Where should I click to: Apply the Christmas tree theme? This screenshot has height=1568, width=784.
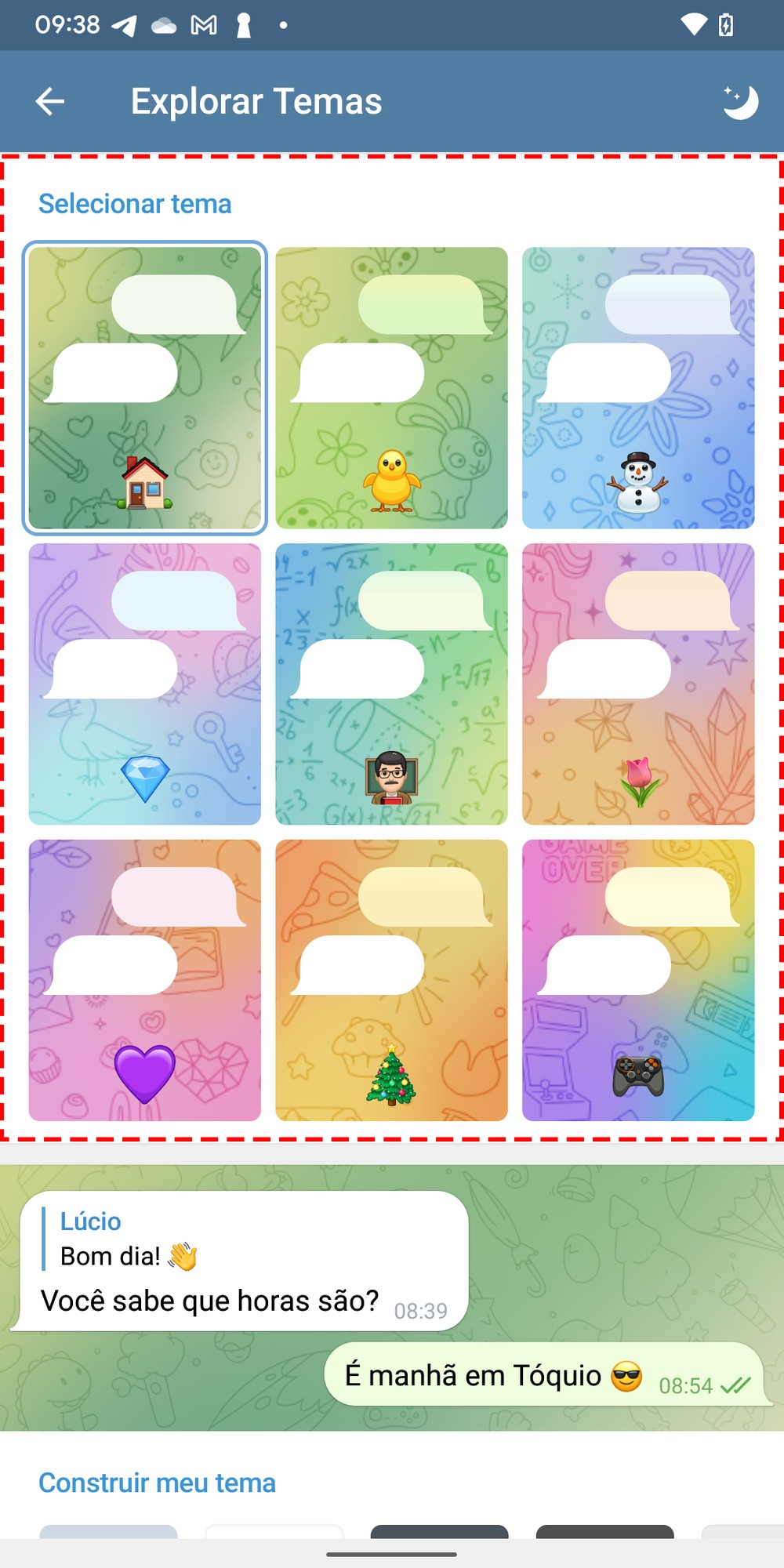coord(391,980)
